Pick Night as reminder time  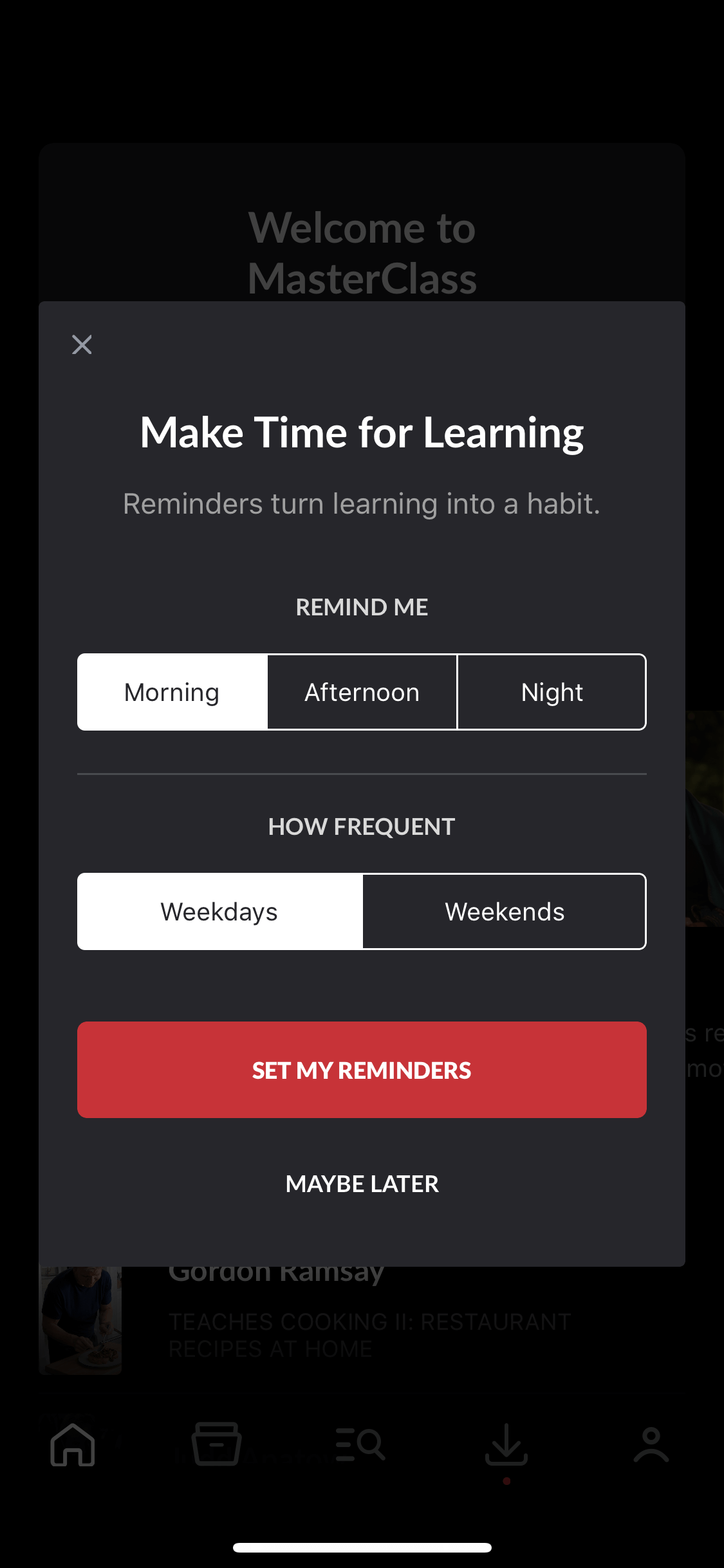(552, 692)
